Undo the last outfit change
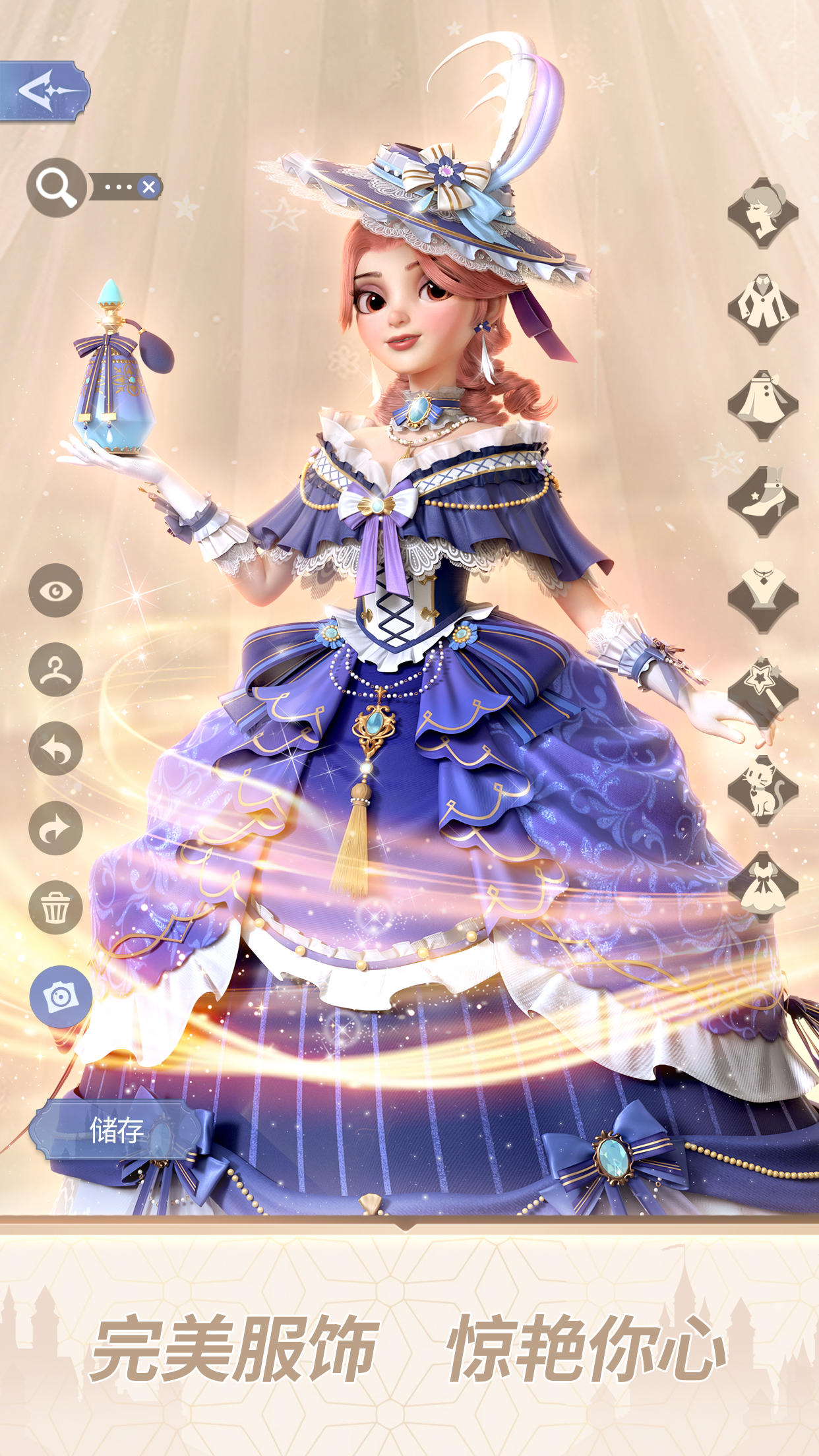Viewport: 819px width, 1456px height. pos(55,749)
